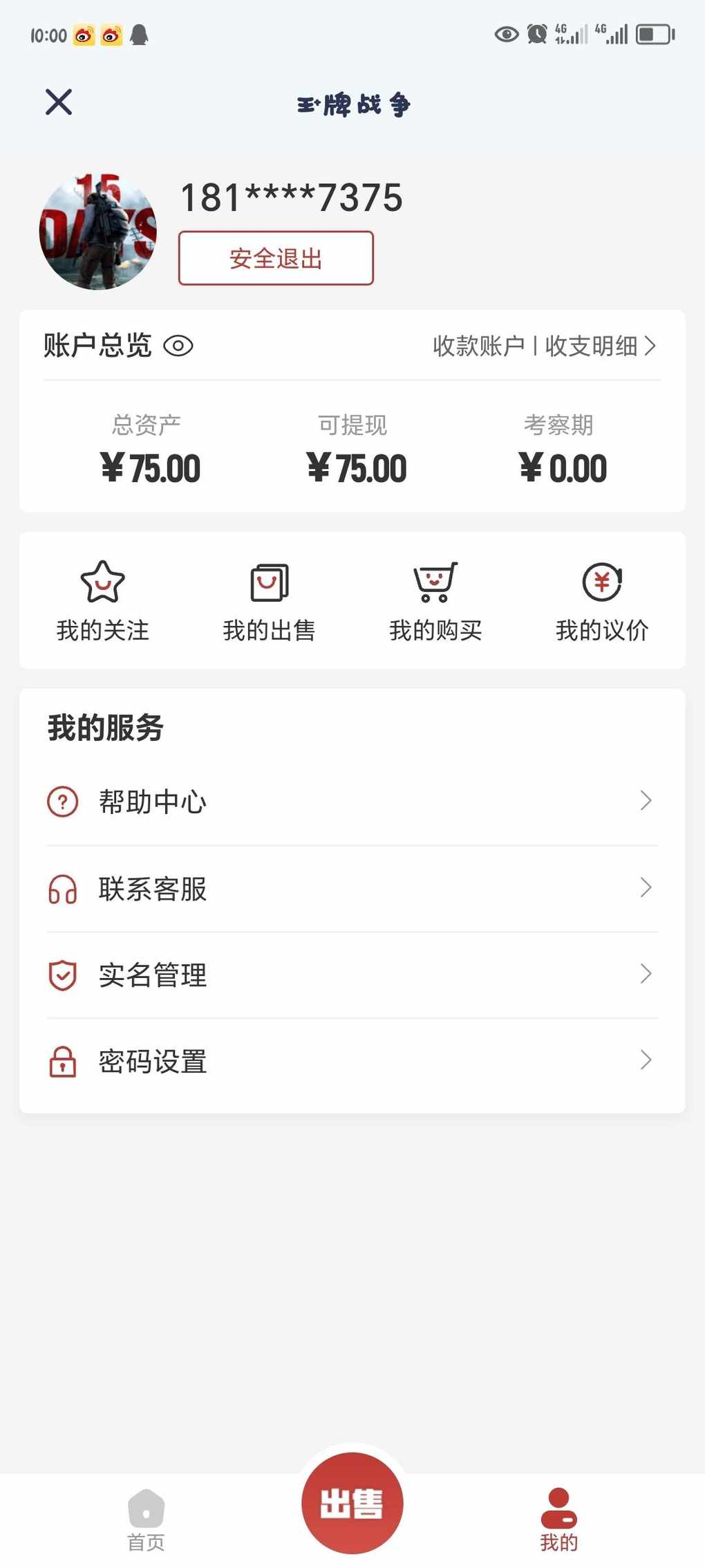Tap the red 出售 sell button
The image size is (705, 1568).
click(352, 1502)
